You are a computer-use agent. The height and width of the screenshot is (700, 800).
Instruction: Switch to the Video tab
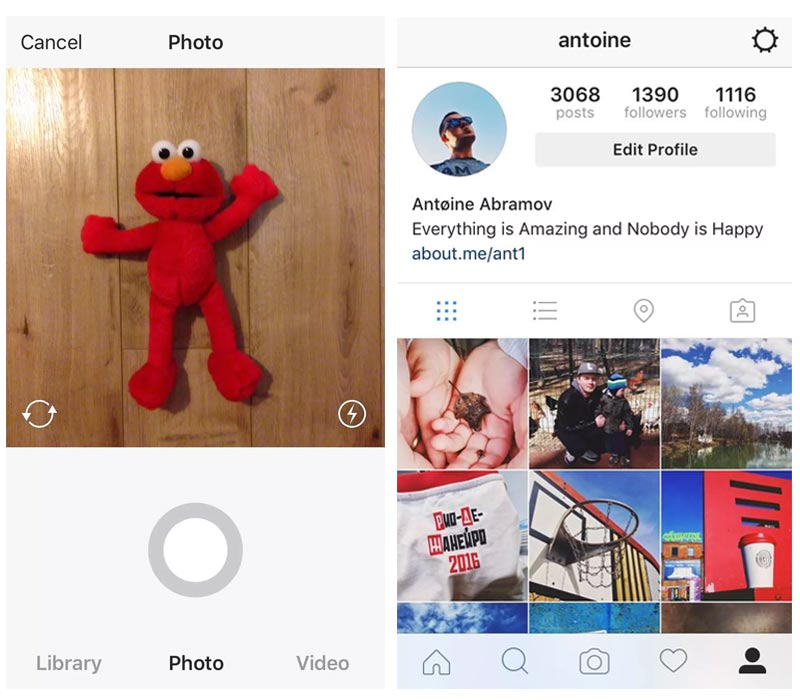pos(322,663)
